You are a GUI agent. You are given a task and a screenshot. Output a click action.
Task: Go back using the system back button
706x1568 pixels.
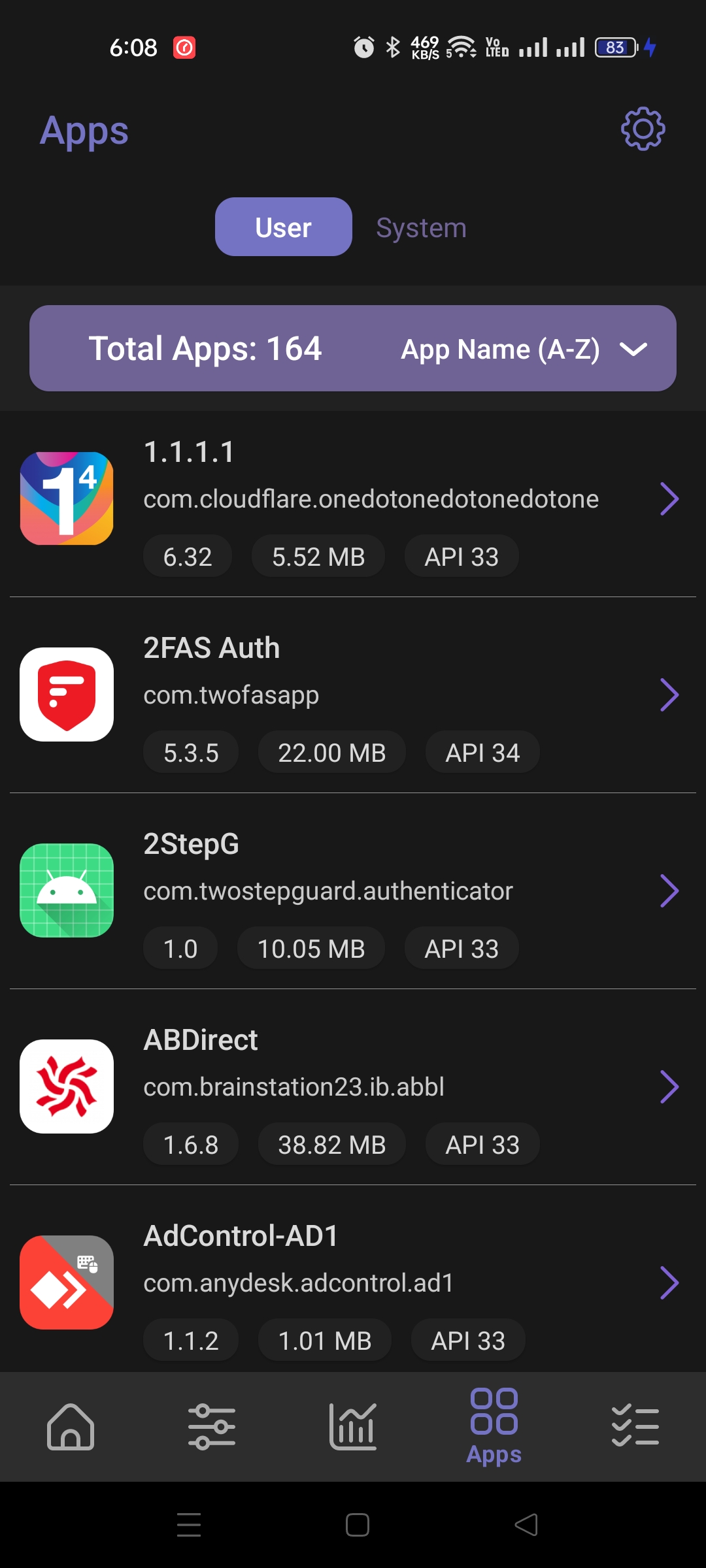tap(526, 1525)
